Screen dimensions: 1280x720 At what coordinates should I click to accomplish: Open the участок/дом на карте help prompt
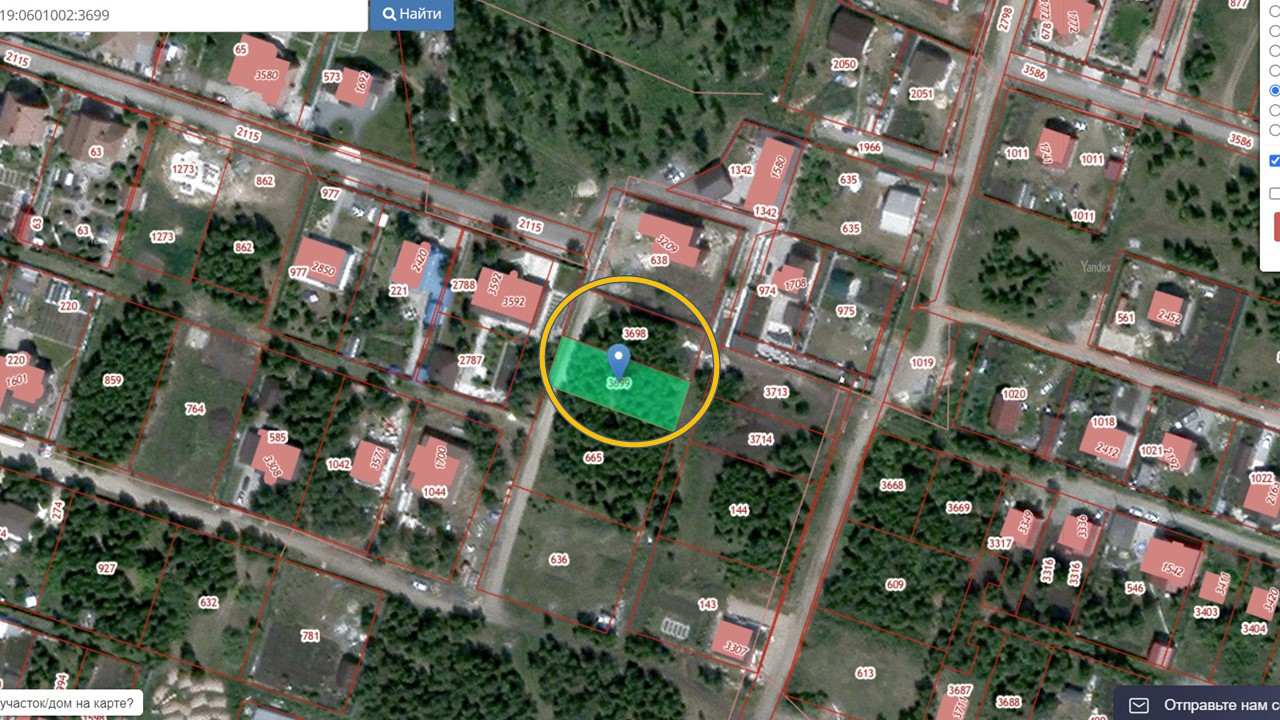[70, 703]
